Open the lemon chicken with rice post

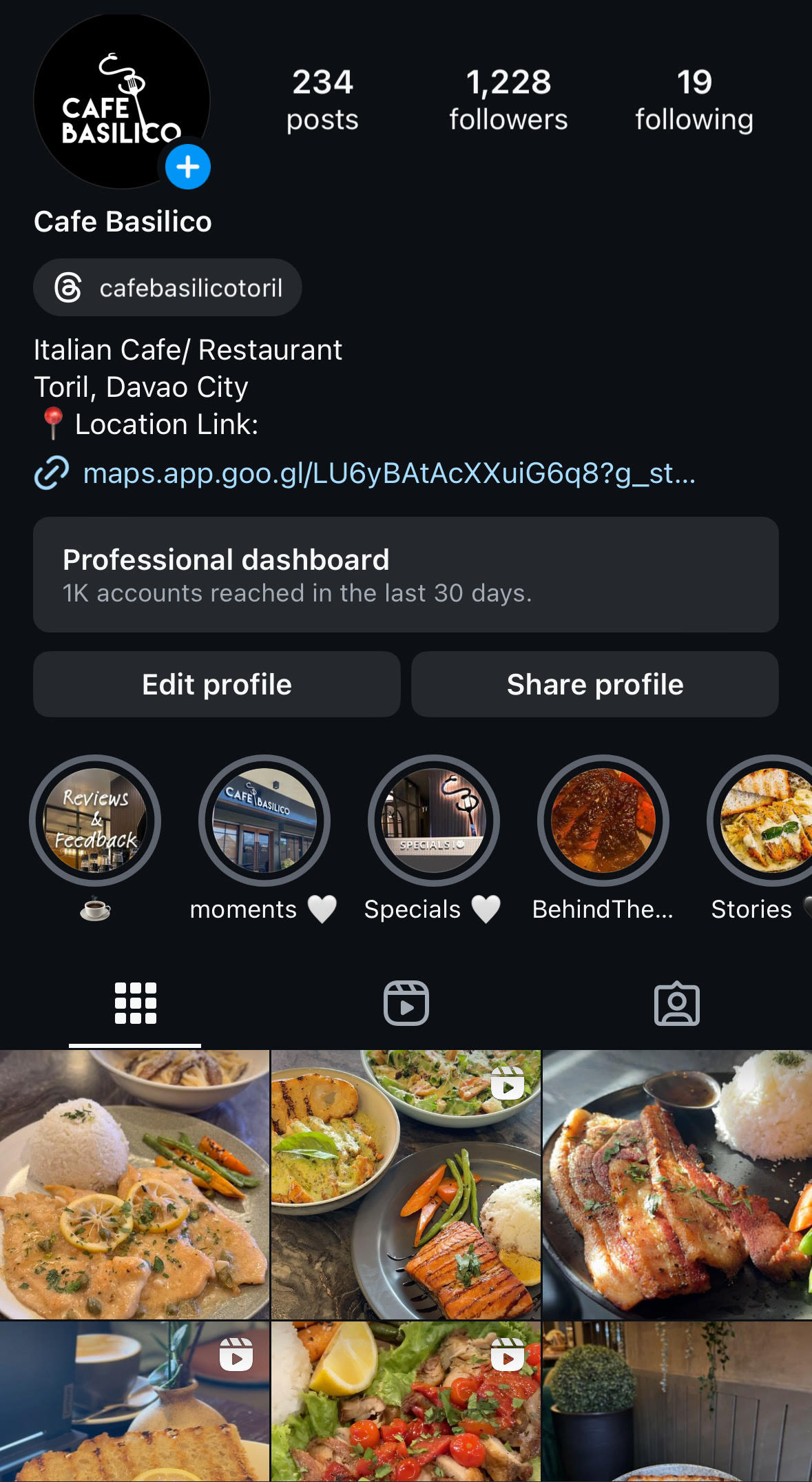[x=134, y=1184]
